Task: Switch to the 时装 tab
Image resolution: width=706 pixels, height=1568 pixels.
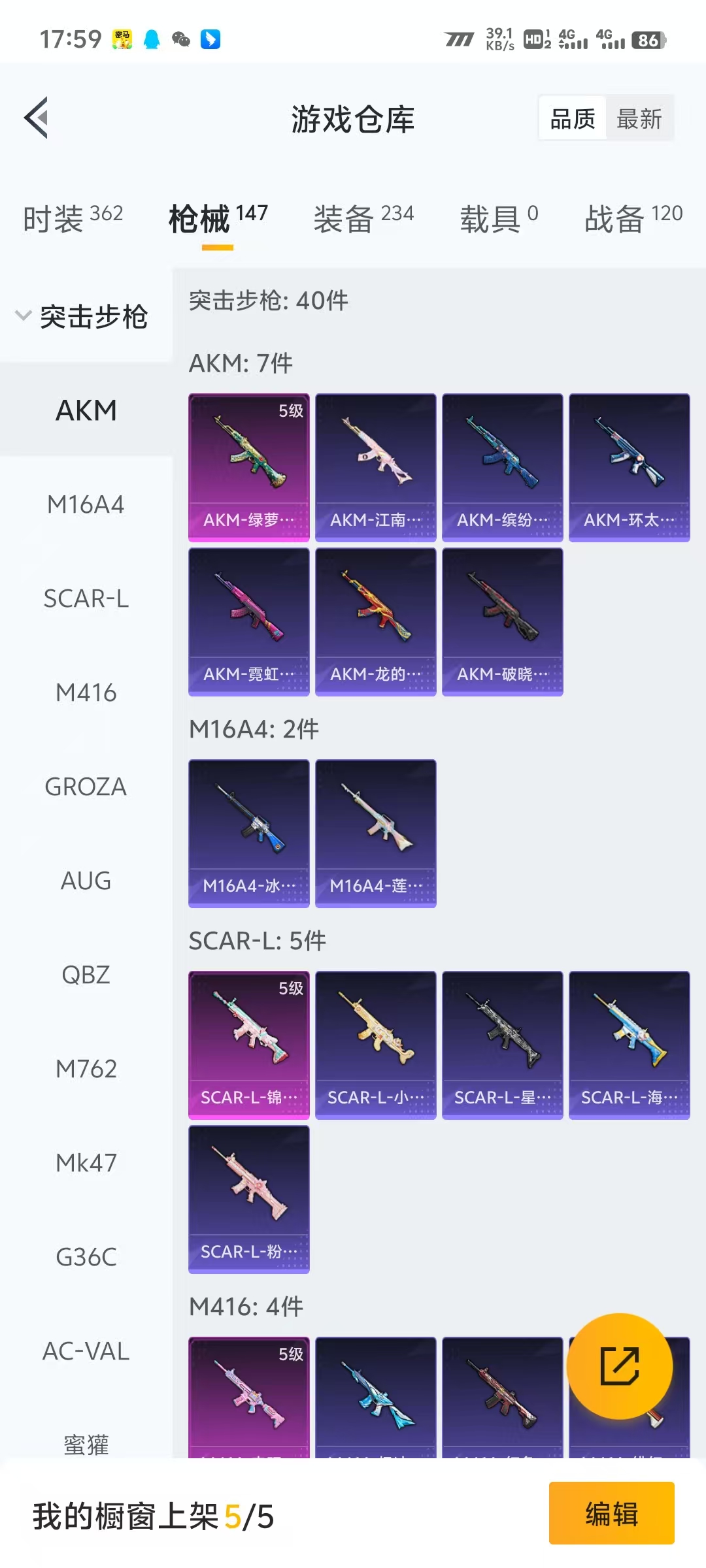Action: [73, 218]
